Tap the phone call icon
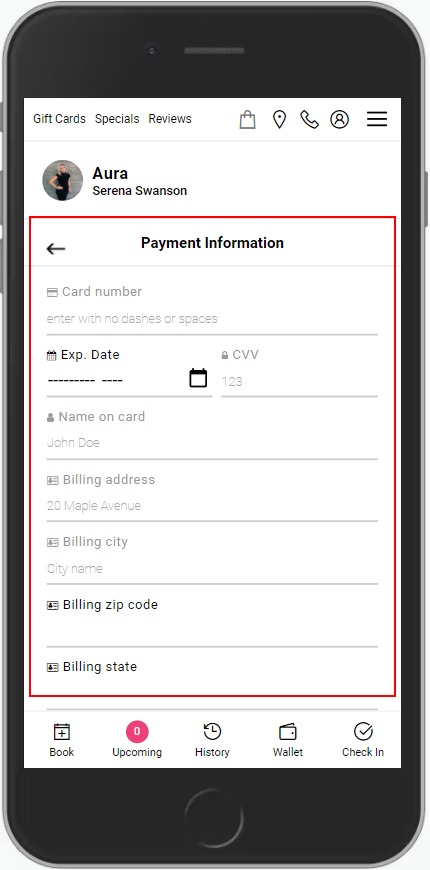This screenshot has width=430, height=870. point(309,119)
